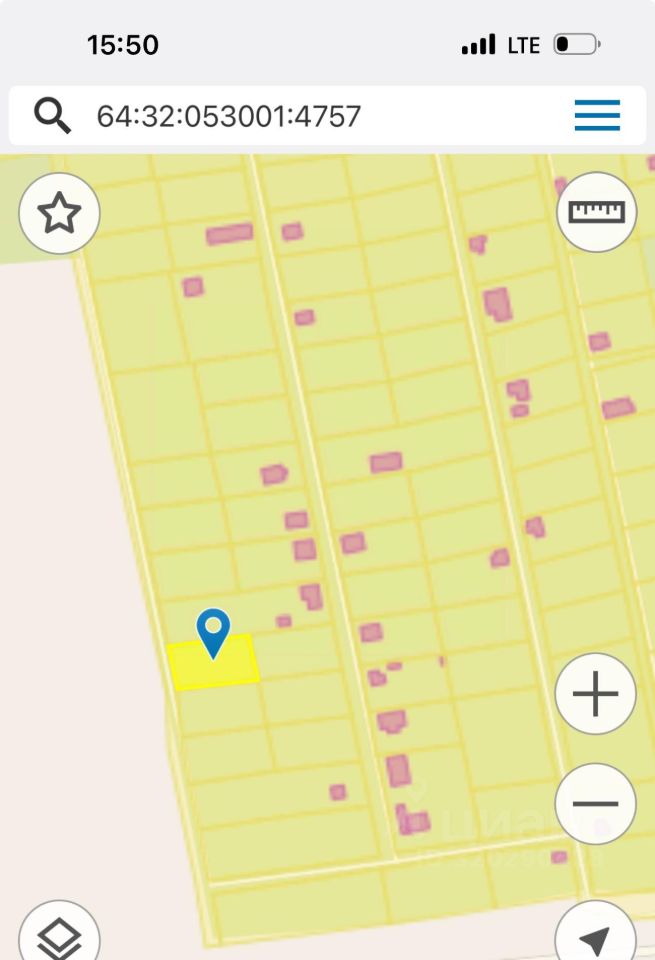Zoom in with the plus button
Screen dimensions: 655x960
pyautogui.click(x=595, y=693)
